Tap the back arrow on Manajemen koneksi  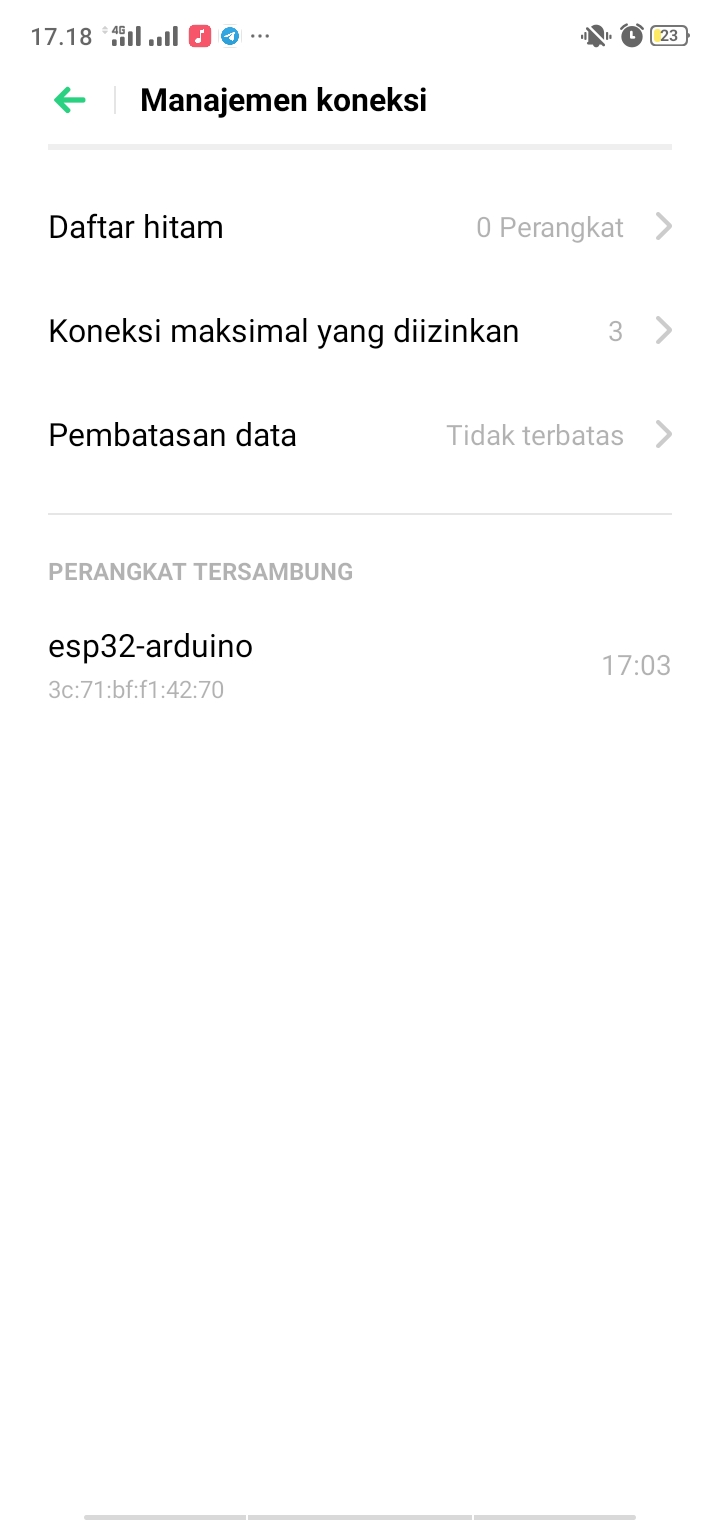68,100
